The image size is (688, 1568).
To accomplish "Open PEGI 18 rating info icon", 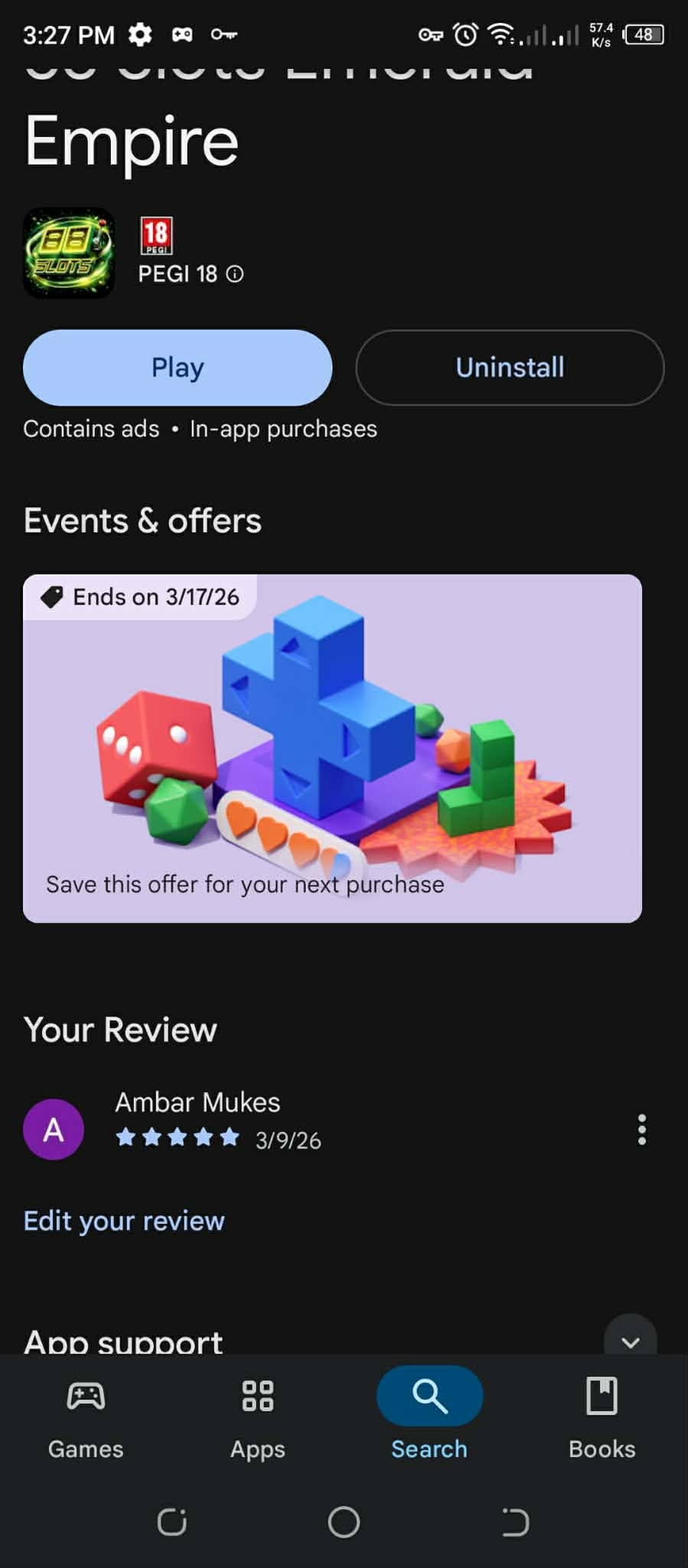I will coord(236,274).
